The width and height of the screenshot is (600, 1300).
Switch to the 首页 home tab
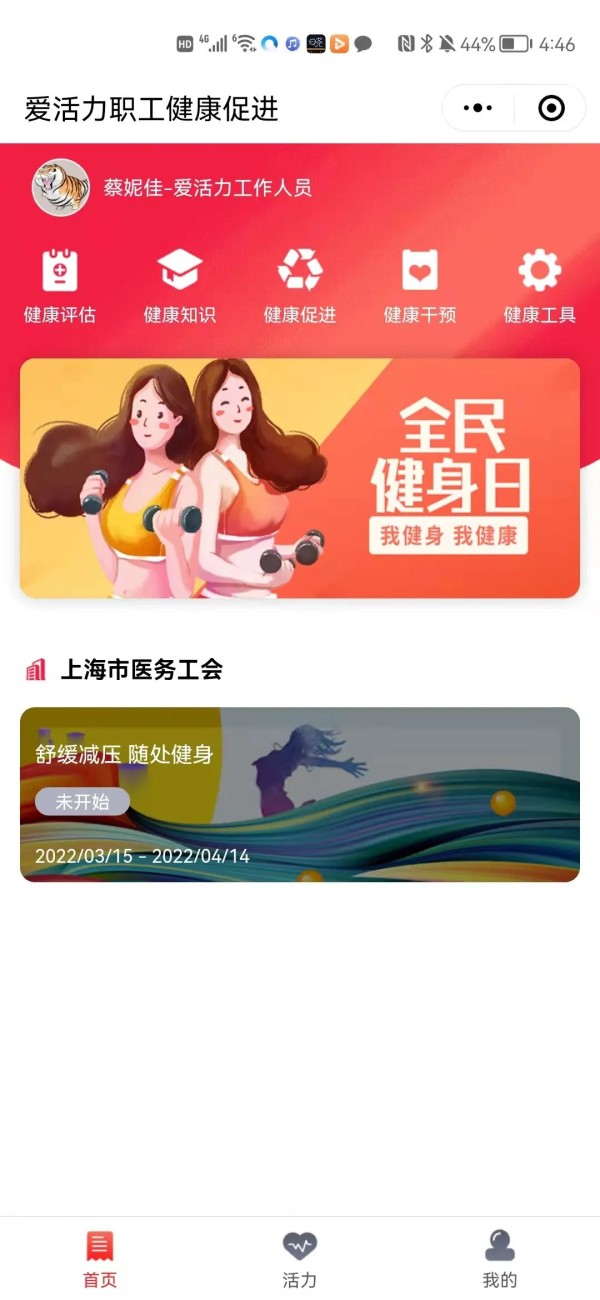click(x=100, y=1260)
